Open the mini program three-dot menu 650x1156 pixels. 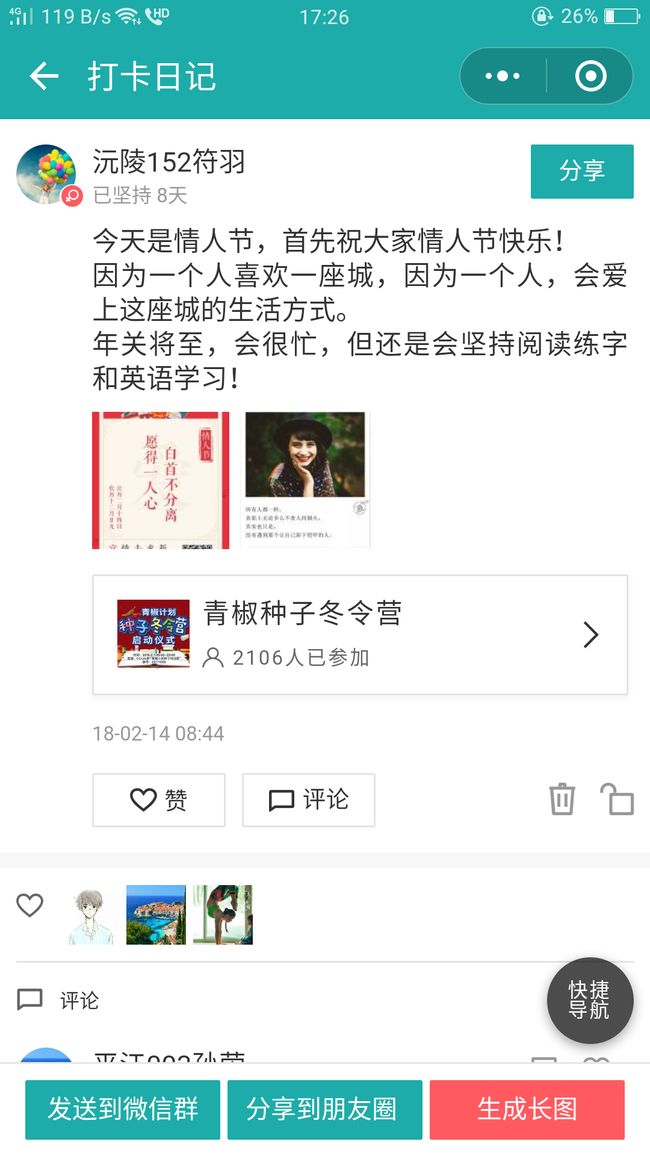pos(503,76)
